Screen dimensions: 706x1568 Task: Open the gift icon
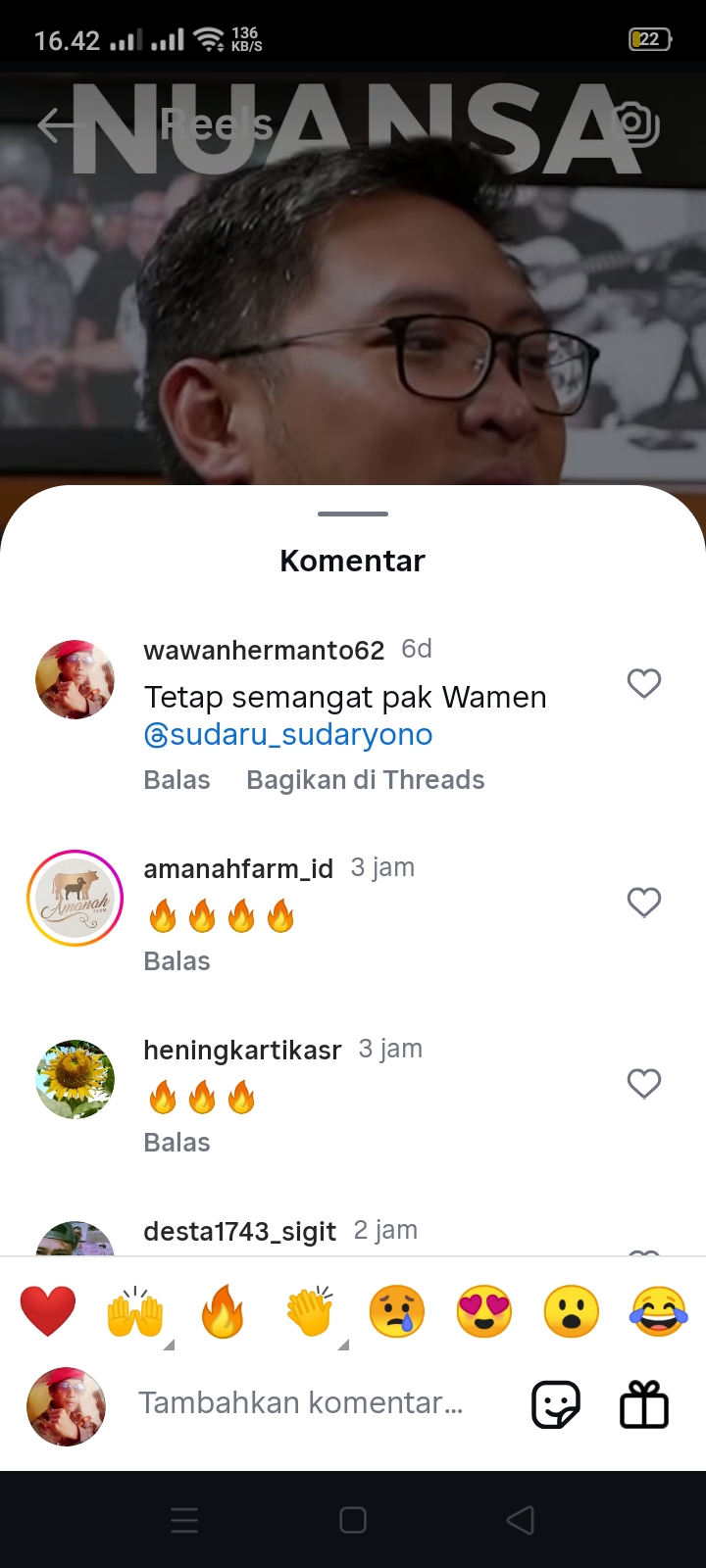(644, 1404)
